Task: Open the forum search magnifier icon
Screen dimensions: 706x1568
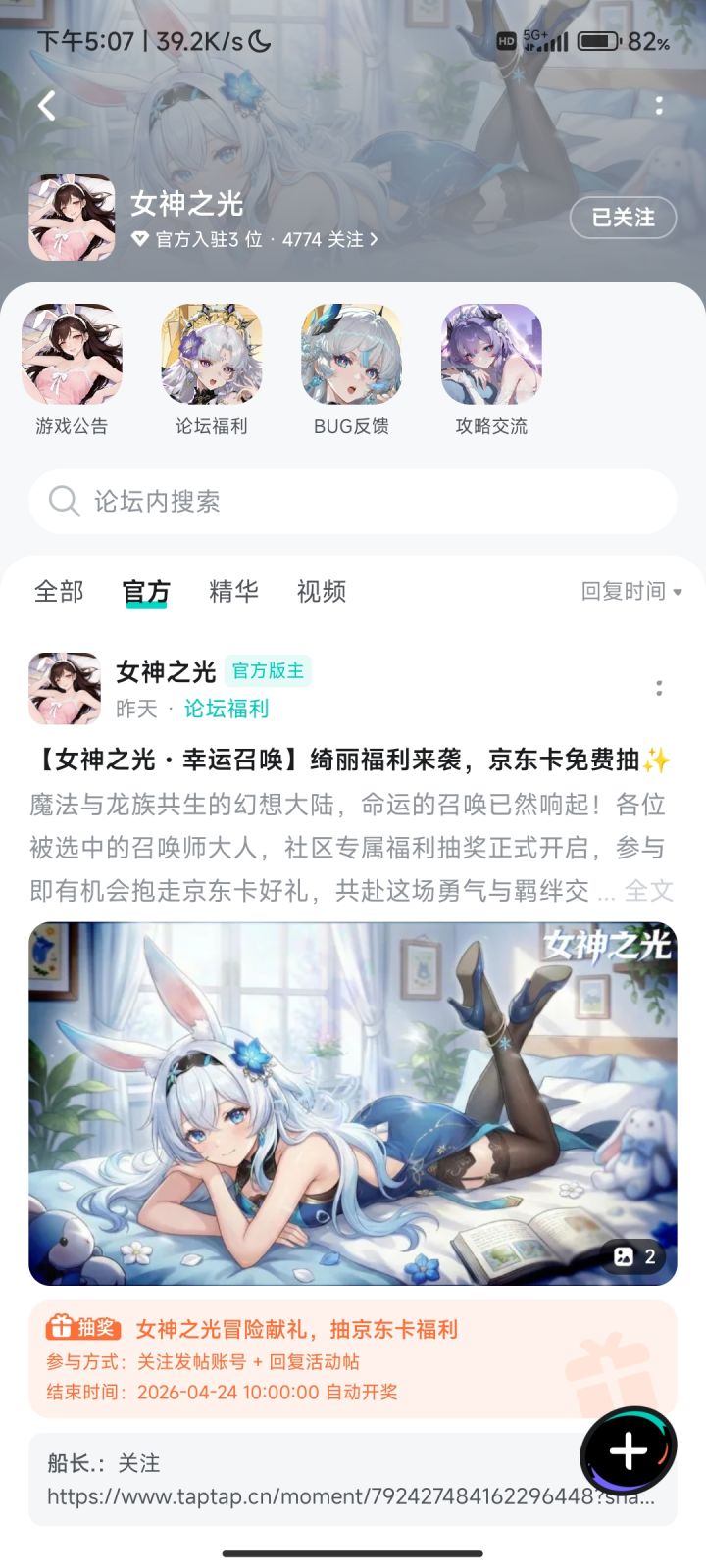Action: (64, 502)
